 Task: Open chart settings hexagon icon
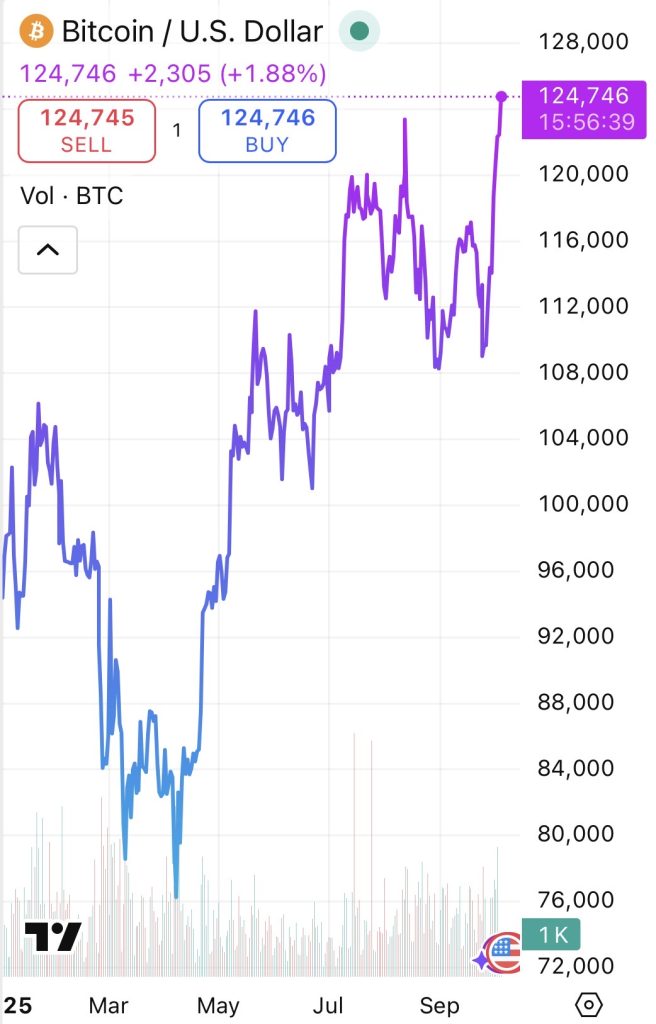(x=590, y=1004)
